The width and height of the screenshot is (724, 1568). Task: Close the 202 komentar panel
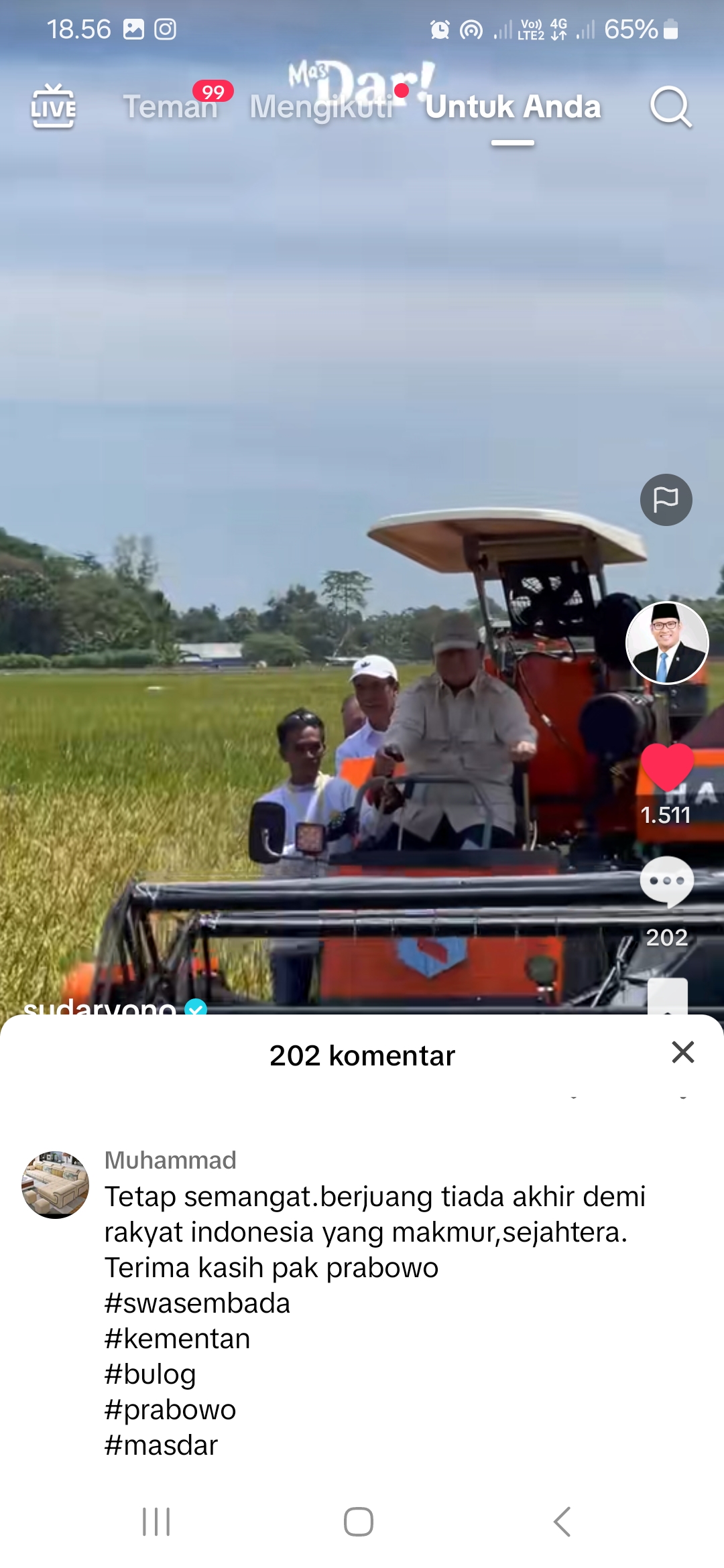click(682, 1052)
